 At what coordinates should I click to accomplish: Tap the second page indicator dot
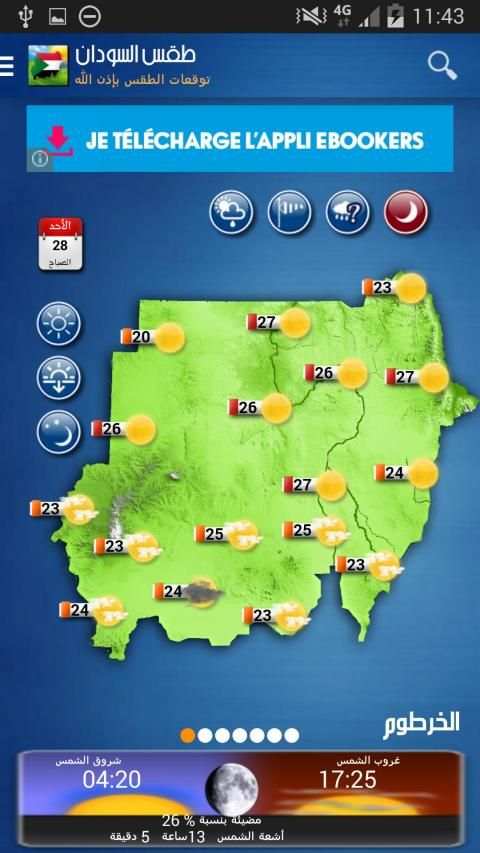[x=205, y=735]
